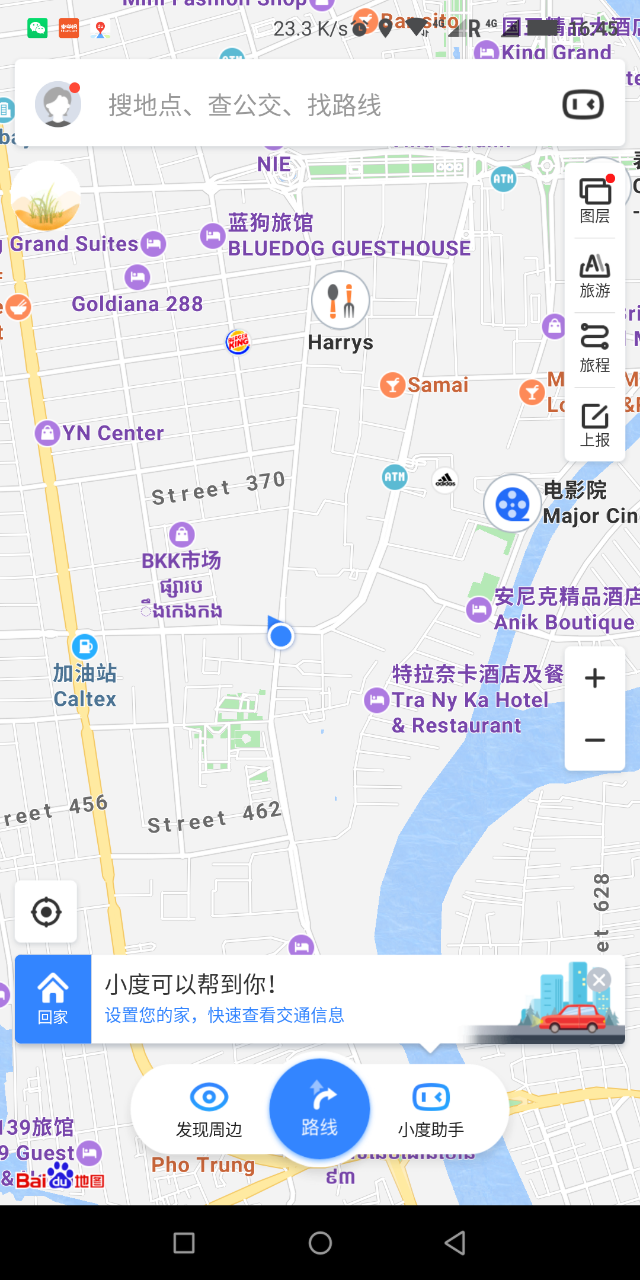Open the 旅游 travel option
The image size is (640, 1280).
click(x=595, y=275)
